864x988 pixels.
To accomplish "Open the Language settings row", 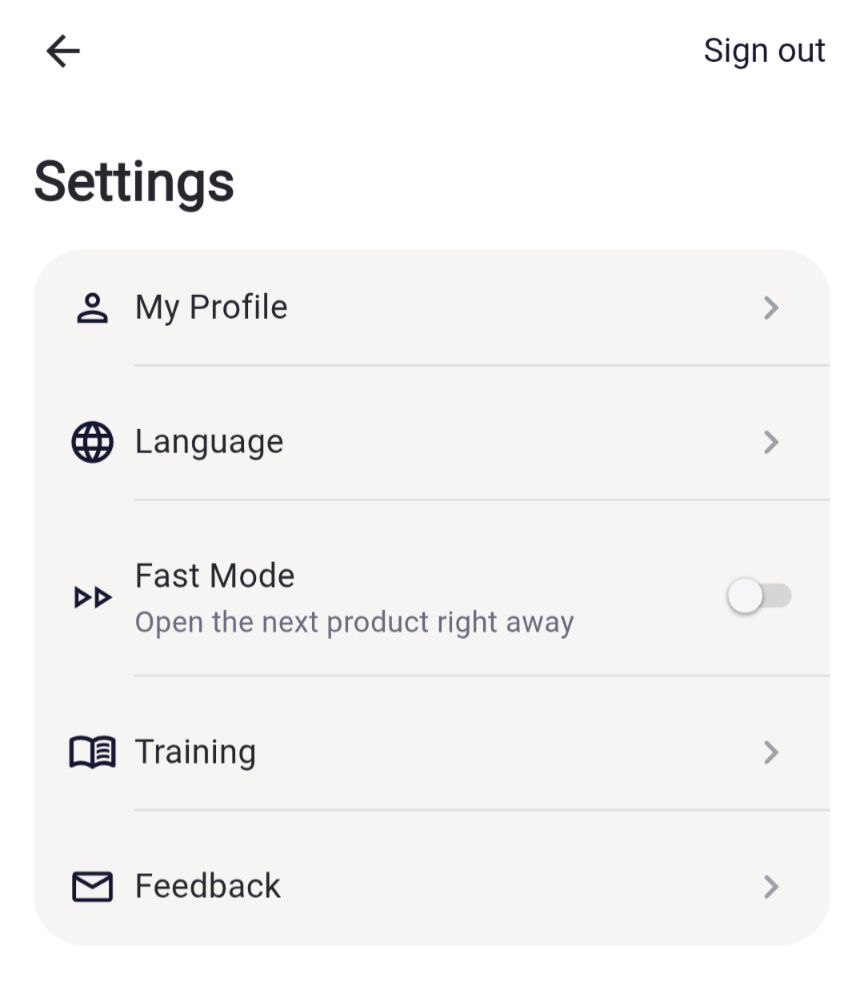I will point(430,442).
